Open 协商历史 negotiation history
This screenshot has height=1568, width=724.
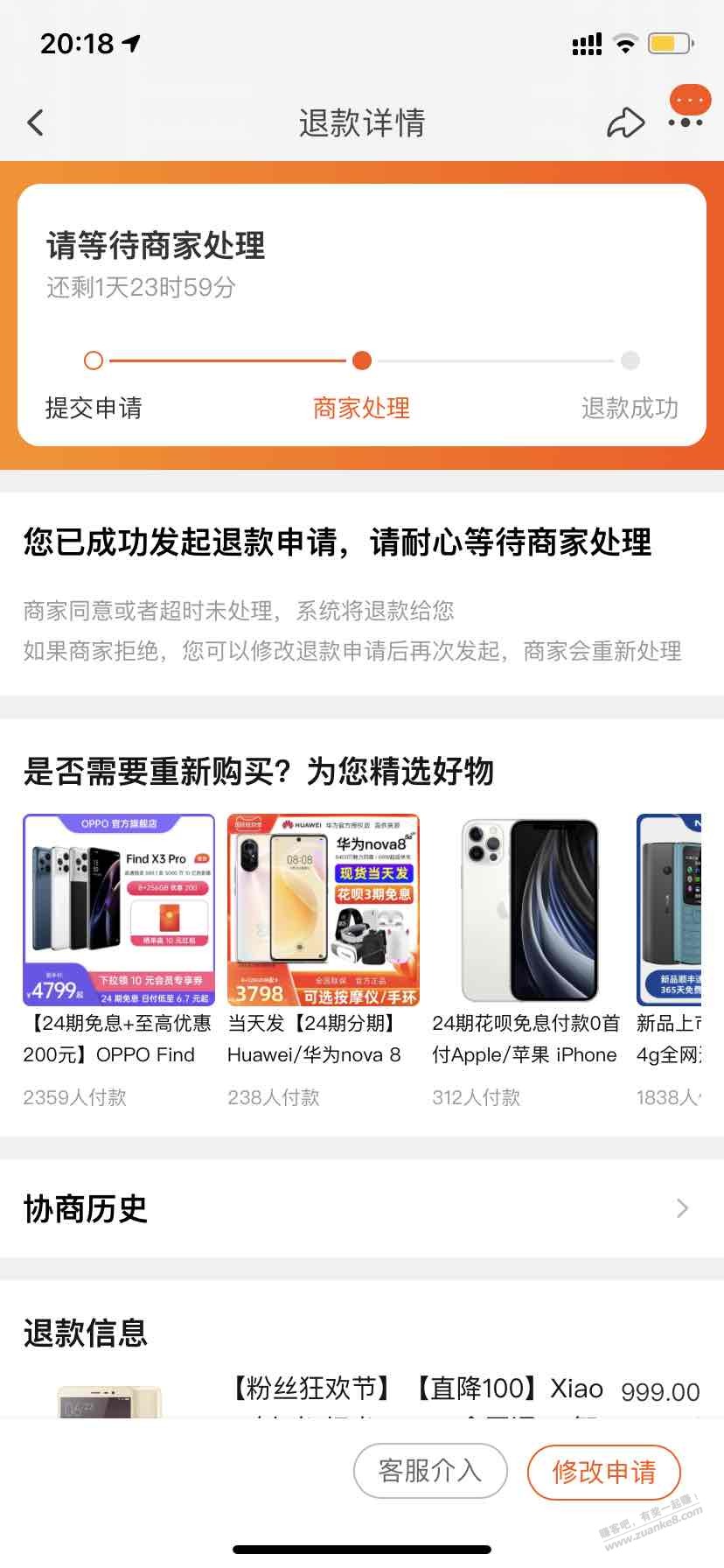(x=362, y=1208)
